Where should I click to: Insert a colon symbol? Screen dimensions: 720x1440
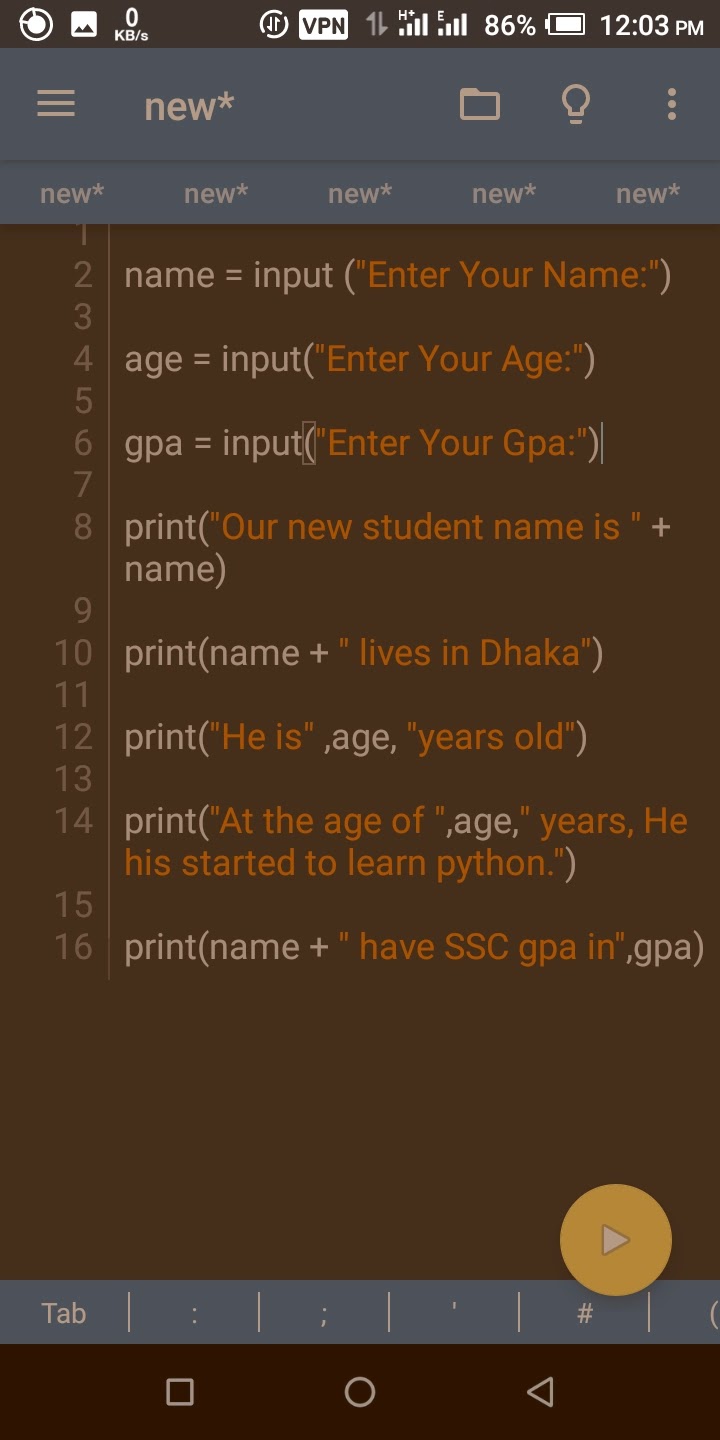(x=194, y=1313)
